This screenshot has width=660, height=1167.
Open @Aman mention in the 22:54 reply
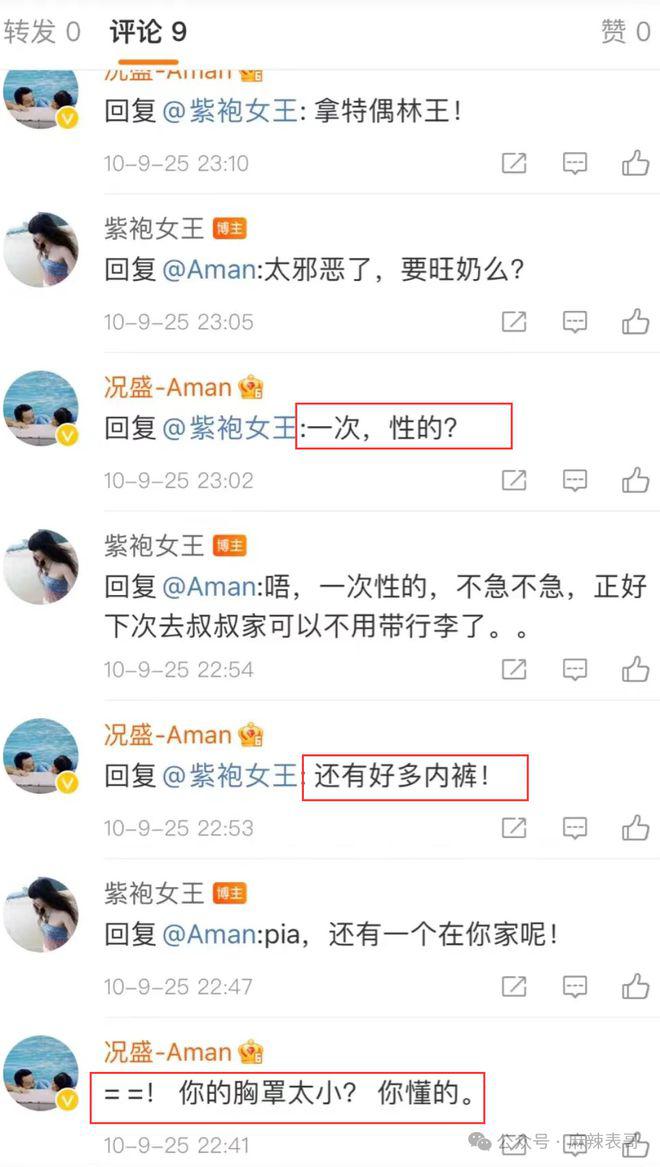point(209,588)
